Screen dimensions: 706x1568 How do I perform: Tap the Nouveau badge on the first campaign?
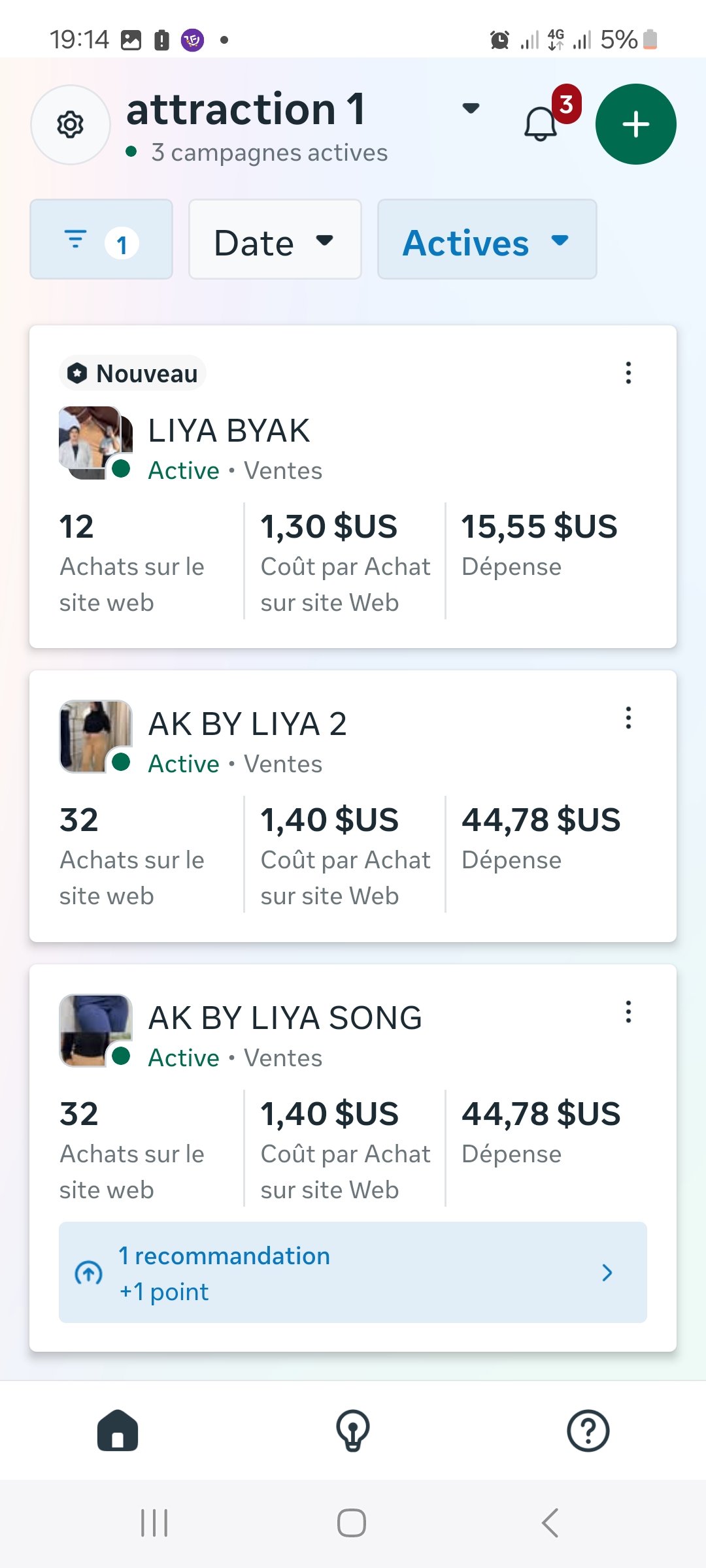pos(132,373)
